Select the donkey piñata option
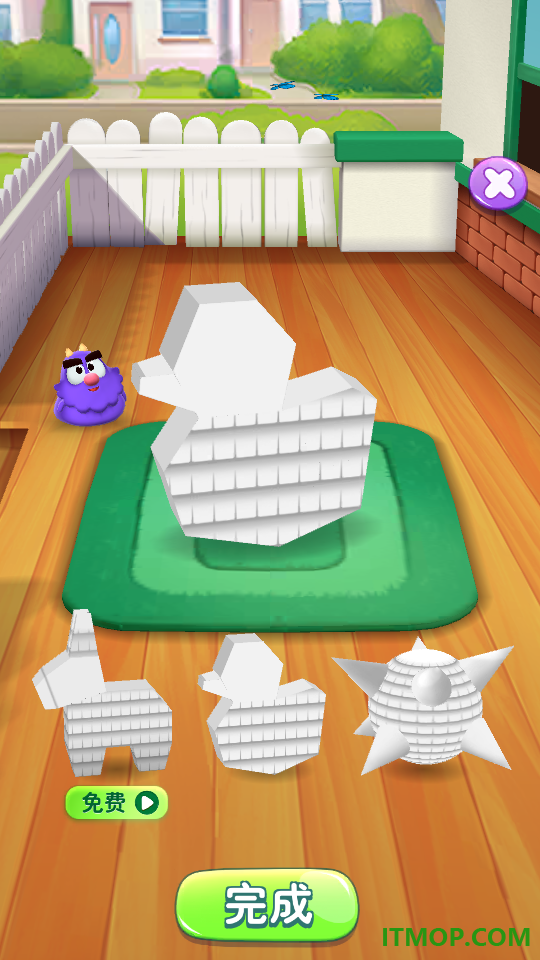The width and height of the screenshot is (540, 960). [102, 692]
